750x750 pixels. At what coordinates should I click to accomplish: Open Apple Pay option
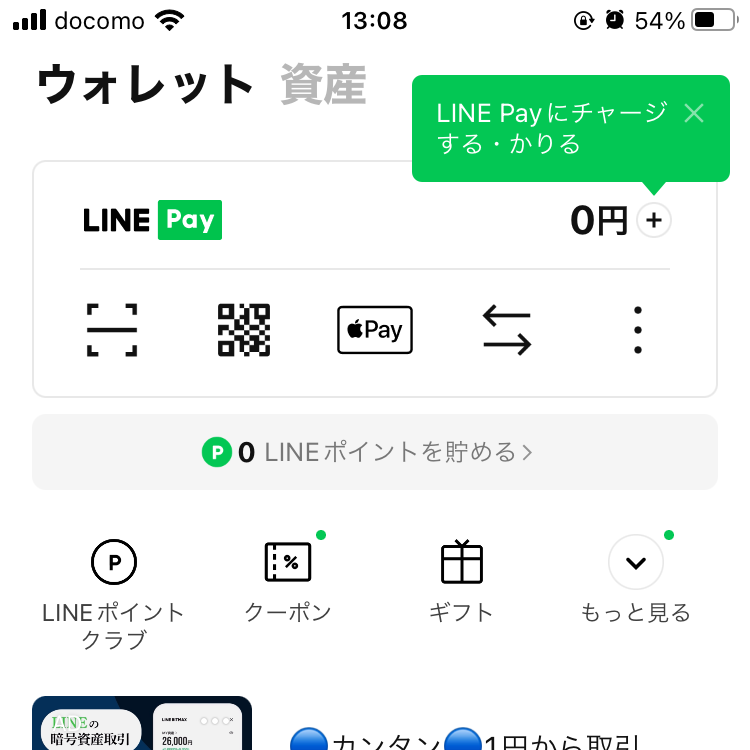(375, 329)
